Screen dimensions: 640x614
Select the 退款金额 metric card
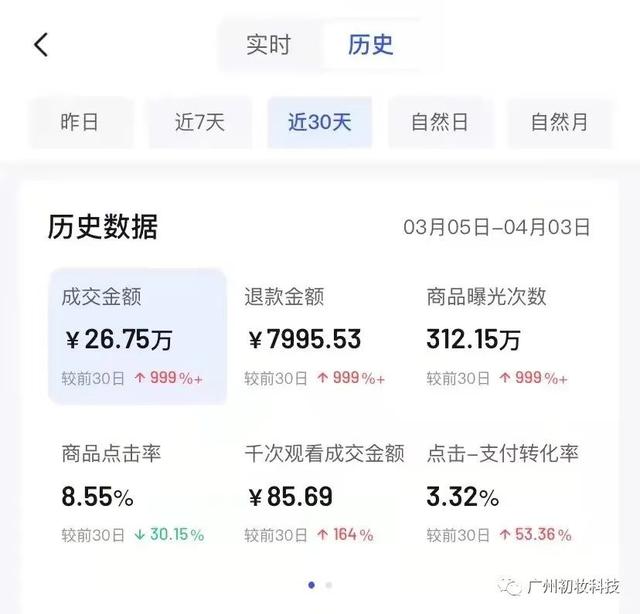320,337
